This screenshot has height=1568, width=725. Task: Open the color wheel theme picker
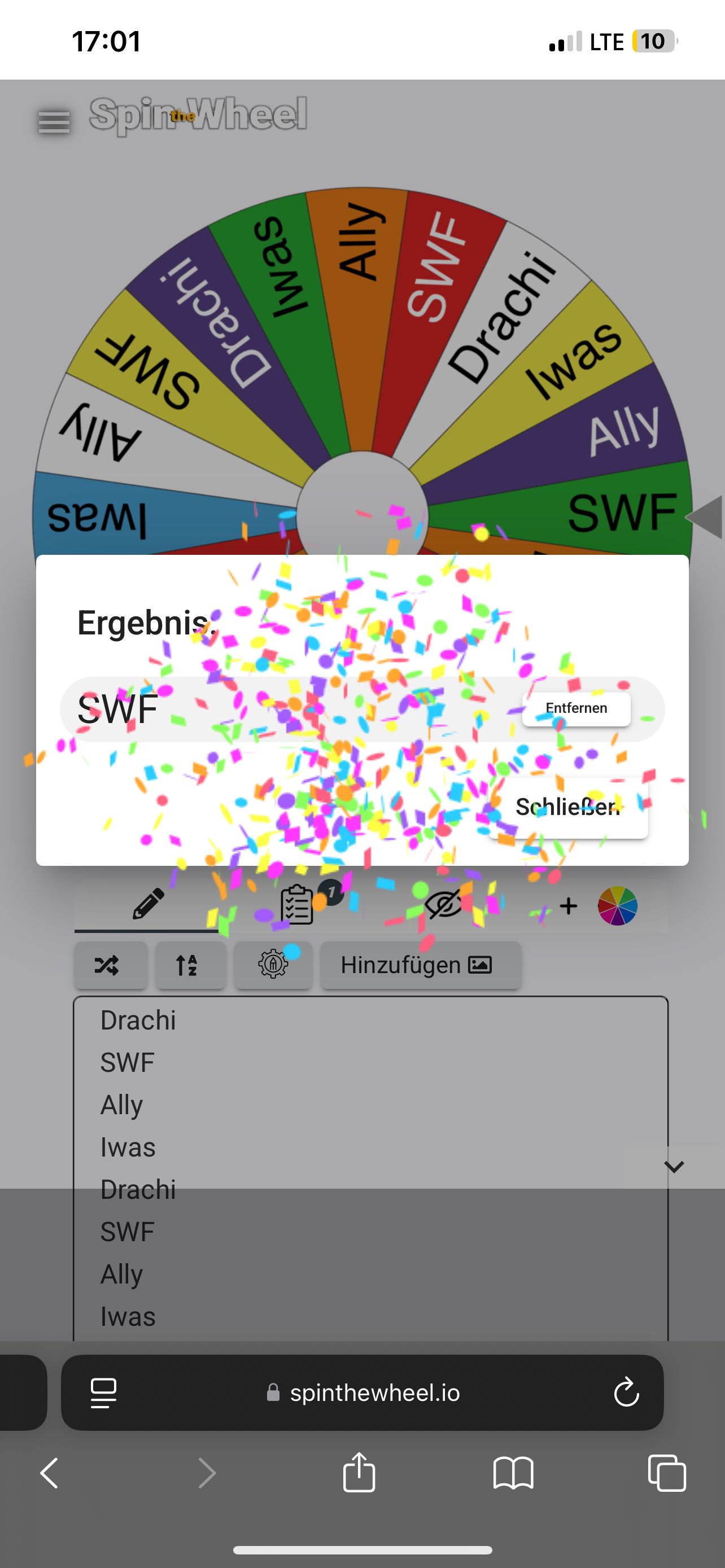(x=617, y=906)
